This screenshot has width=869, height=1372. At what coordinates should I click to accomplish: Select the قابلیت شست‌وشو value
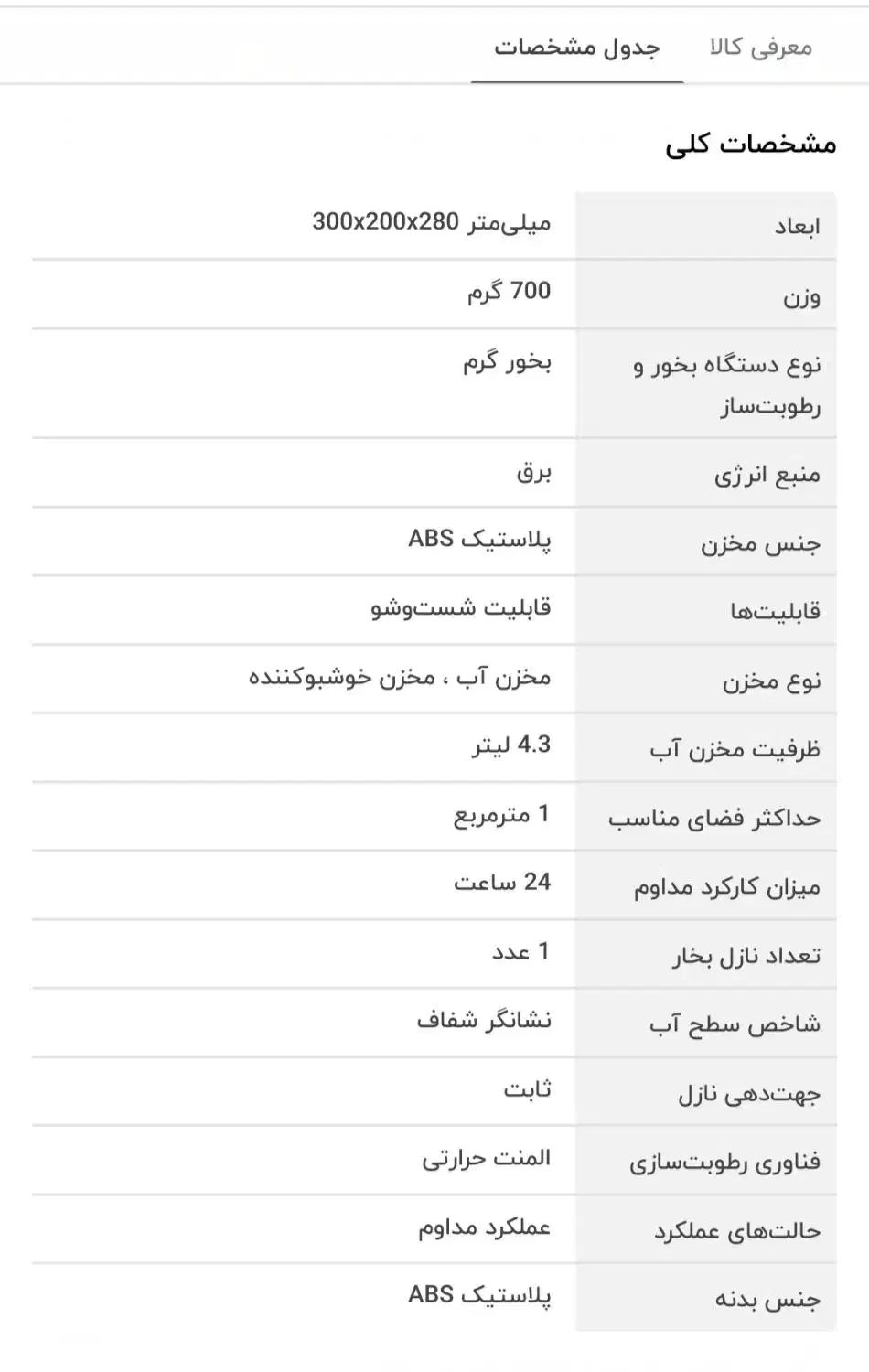pyautogui.click(x=457, y=610)
